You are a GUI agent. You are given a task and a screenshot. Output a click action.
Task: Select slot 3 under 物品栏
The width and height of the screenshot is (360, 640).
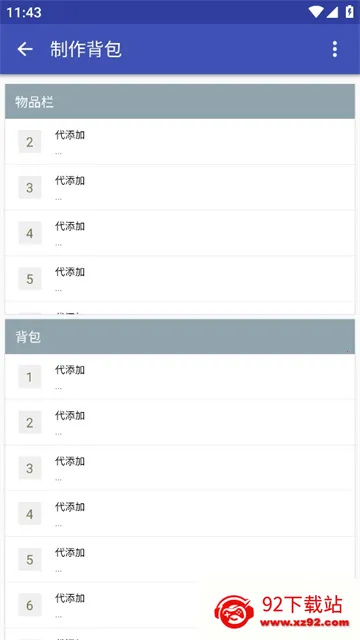coord(180,187)
